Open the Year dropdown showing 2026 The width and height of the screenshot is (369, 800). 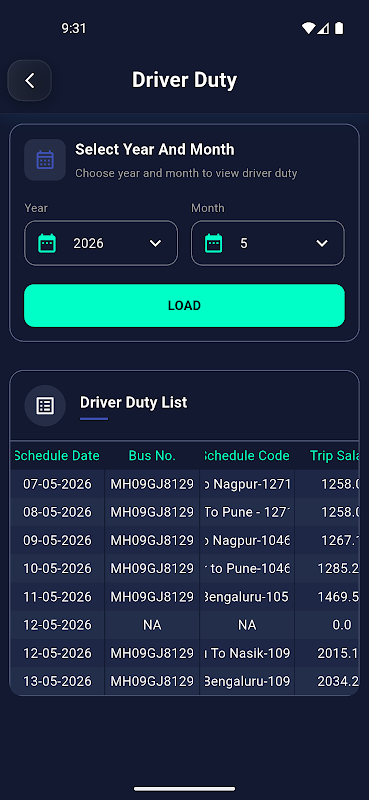tap(101, 243)
